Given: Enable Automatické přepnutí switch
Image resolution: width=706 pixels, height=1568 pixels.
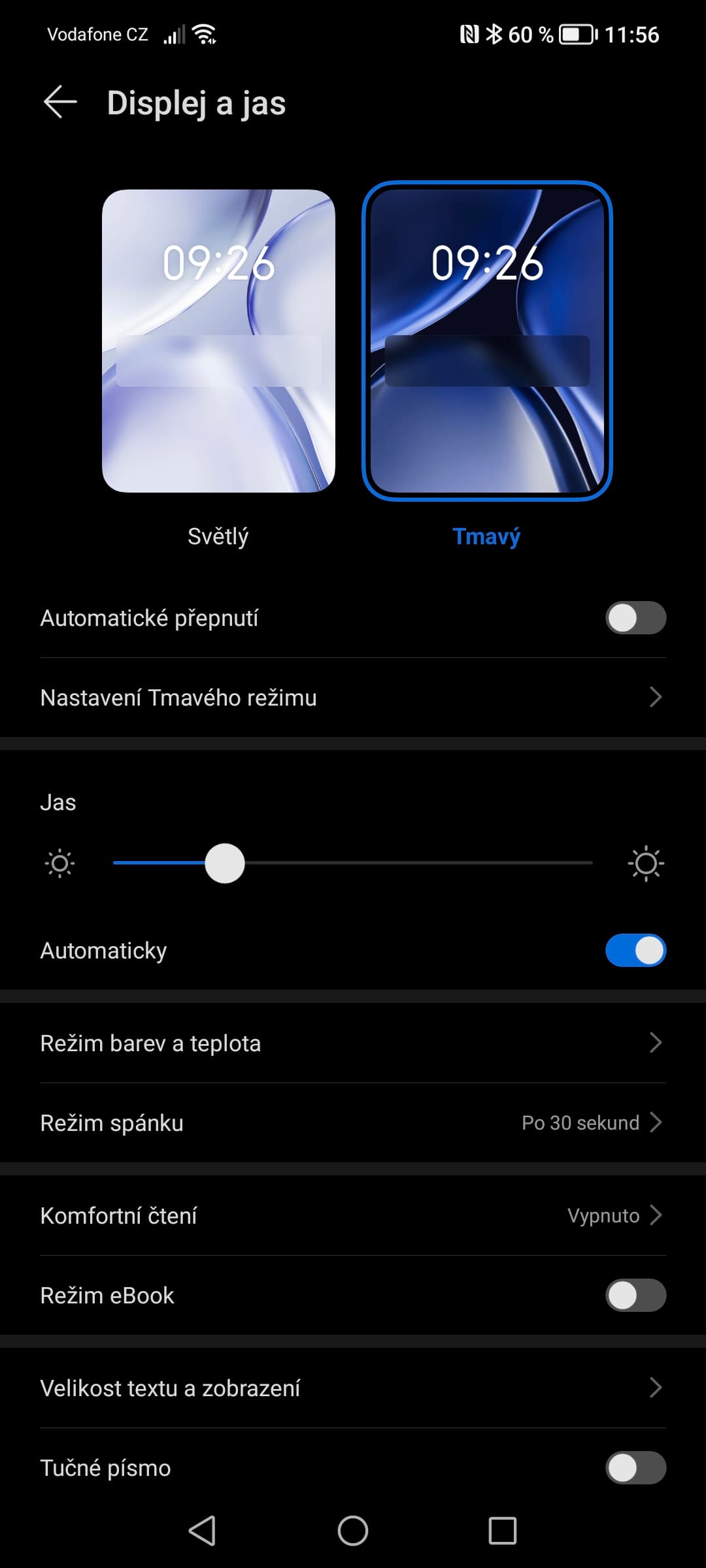Looking at the screenshot, I should [x=635, y=618].
